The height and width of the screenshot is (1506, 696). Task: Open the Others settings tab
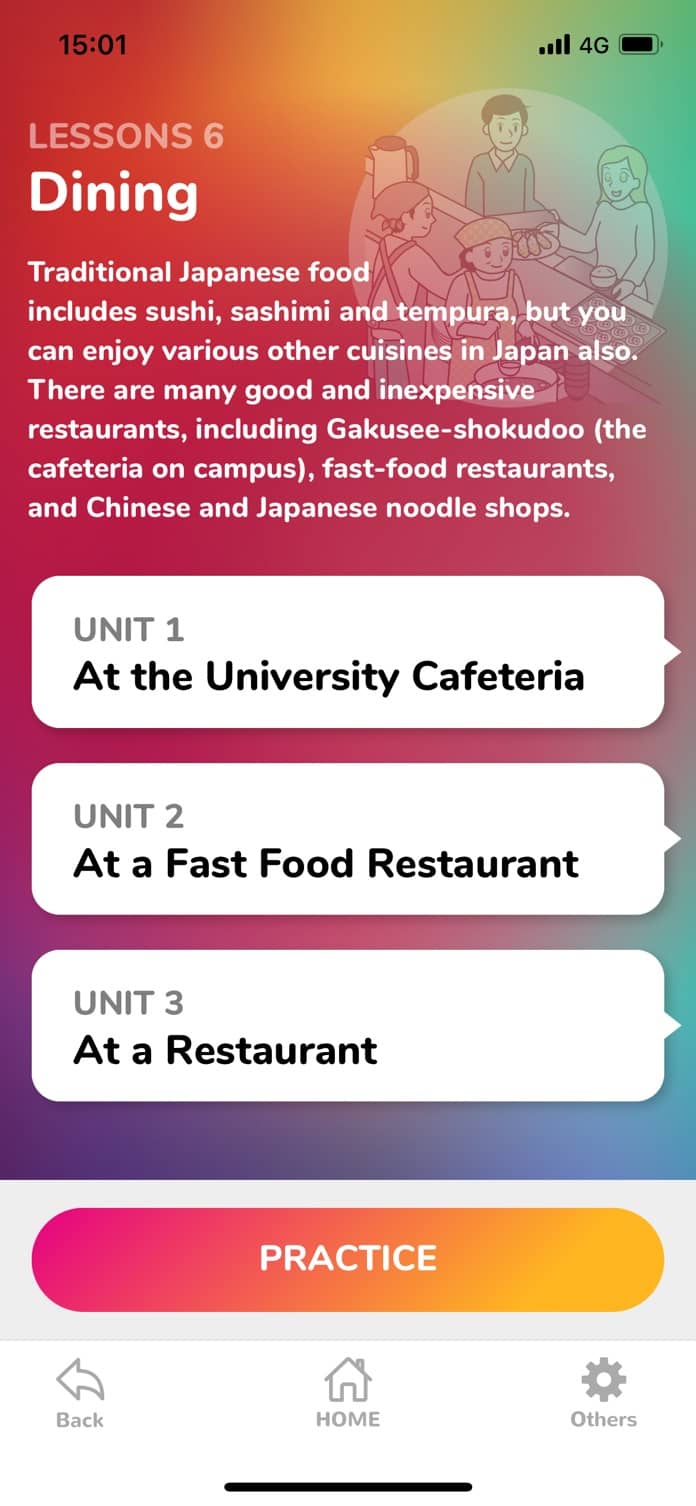[603, 1393]
